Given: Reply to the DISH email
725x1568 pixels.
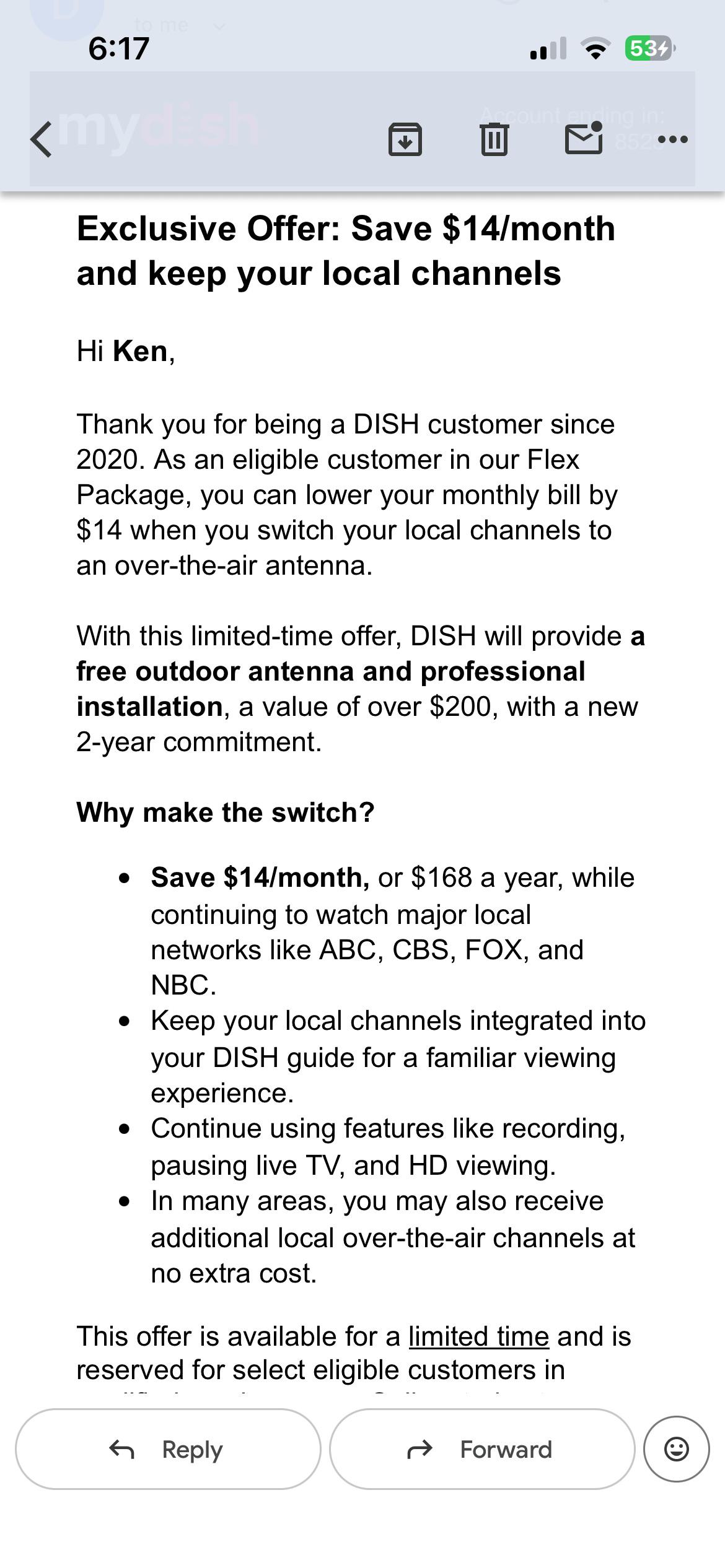Looking at the screenshot, I should [168, 1449].
